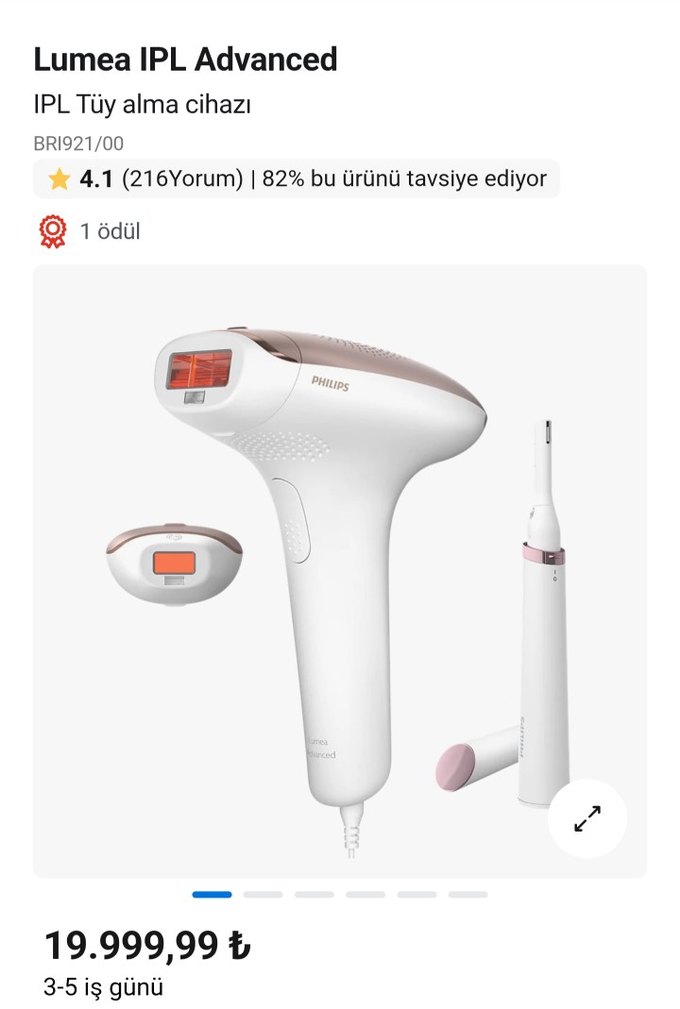Jump to the second image indicator dot
680x1009 pixels.
click(263, 894)
